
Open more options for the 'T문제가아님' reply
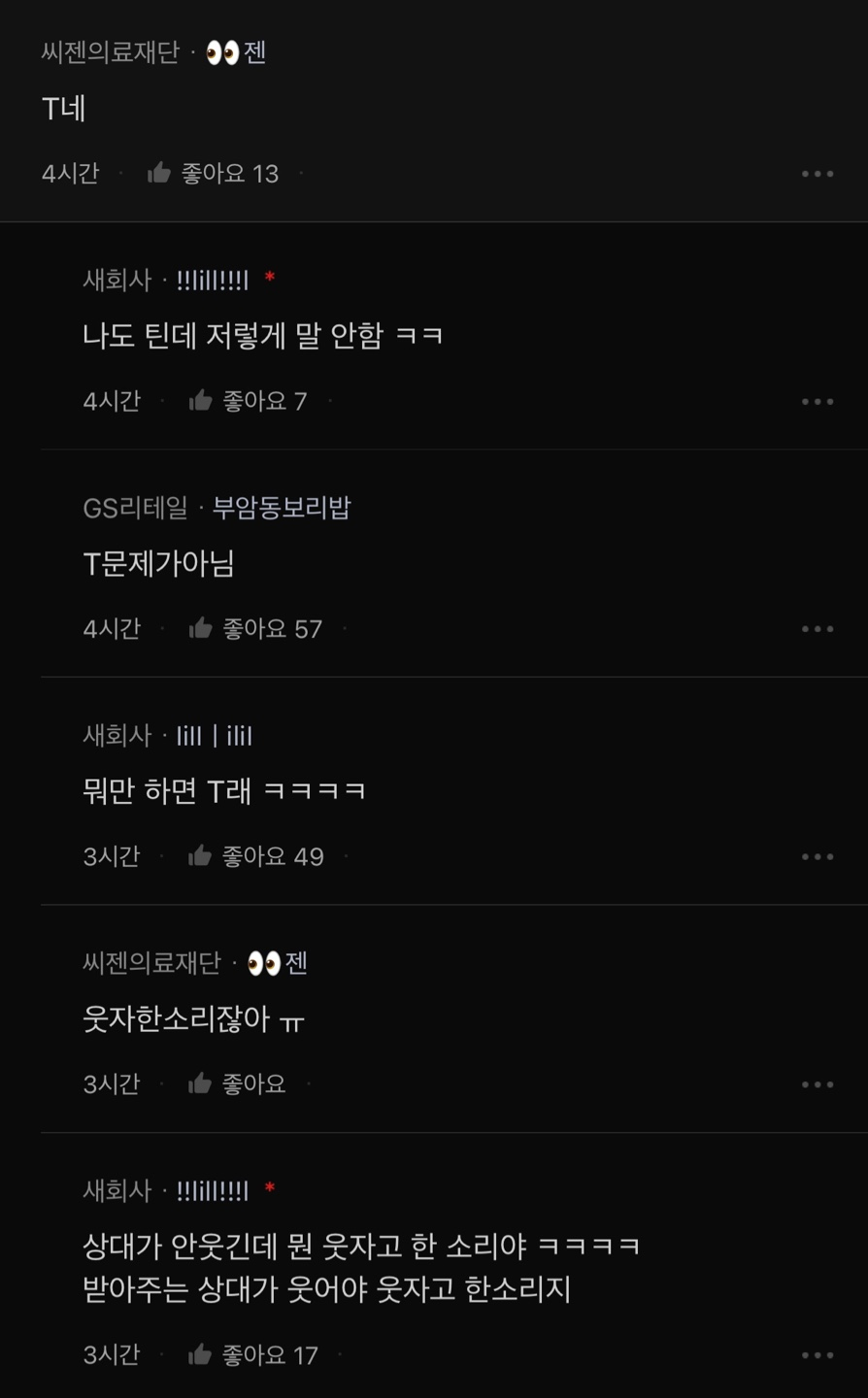817,629
